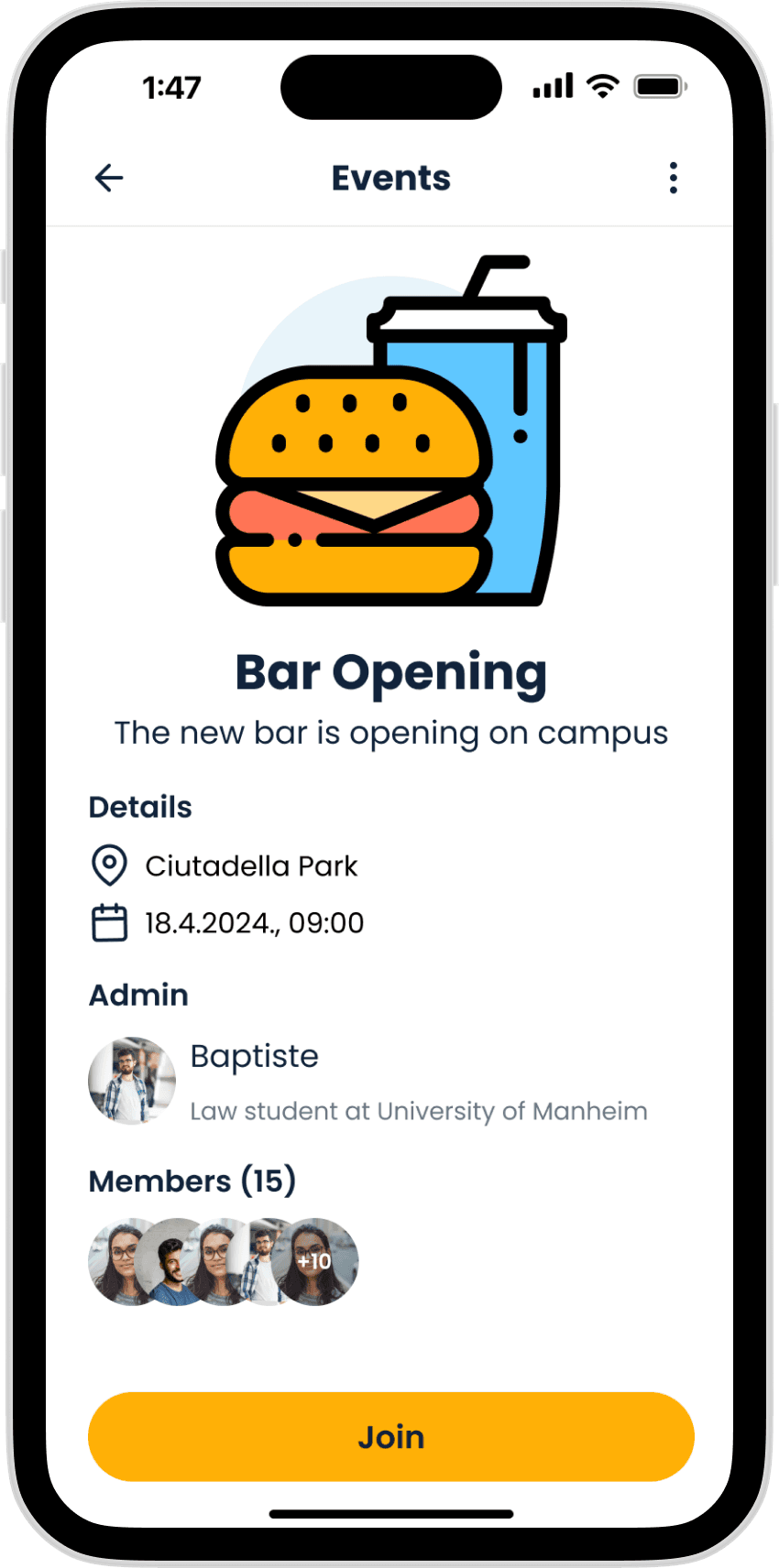Screen dimensions: 779x1568
Task: View the +10 more members
Action: coord(314,1261)
